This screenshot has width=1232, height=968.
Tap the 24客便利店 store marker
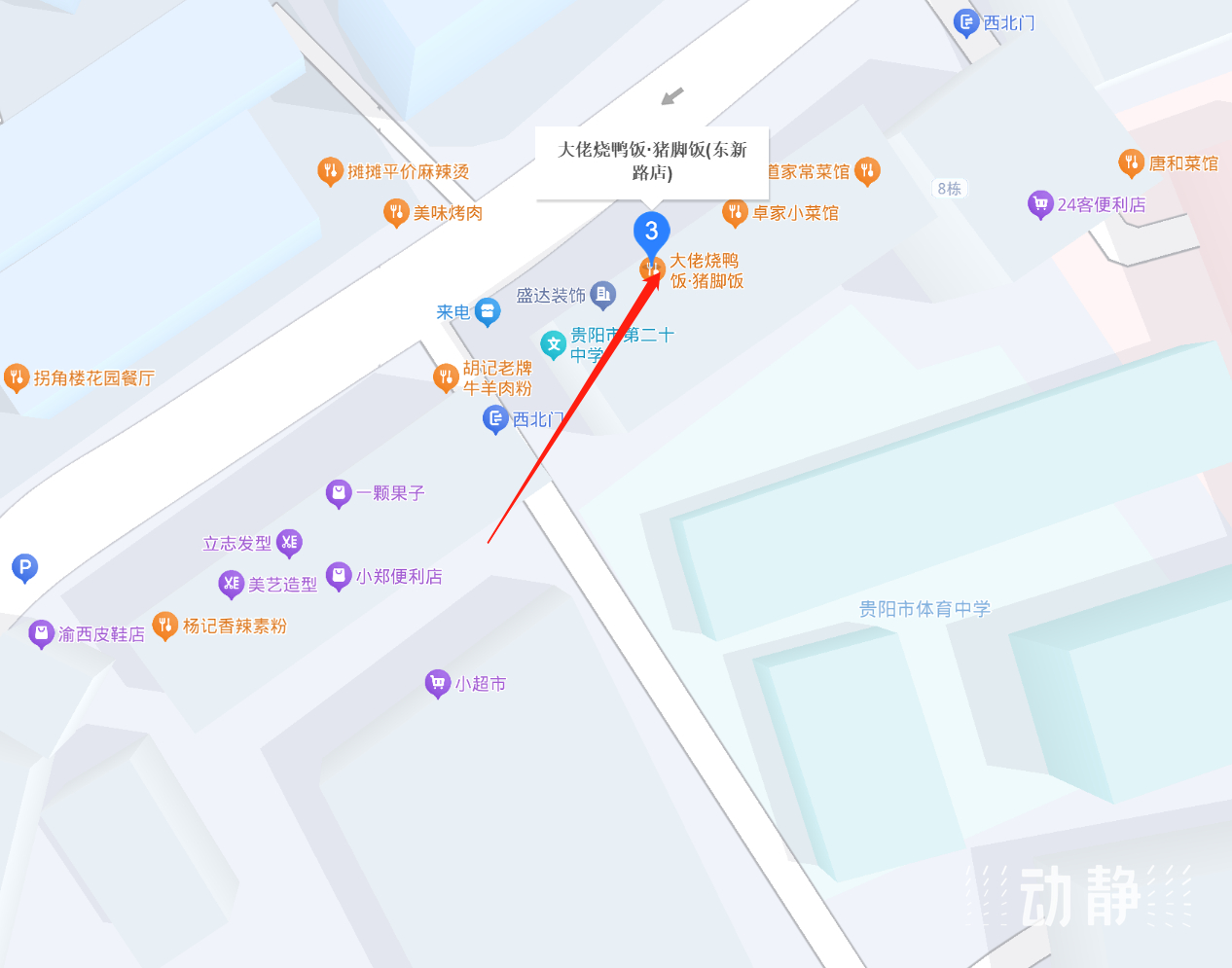[x=1040, y=204]
